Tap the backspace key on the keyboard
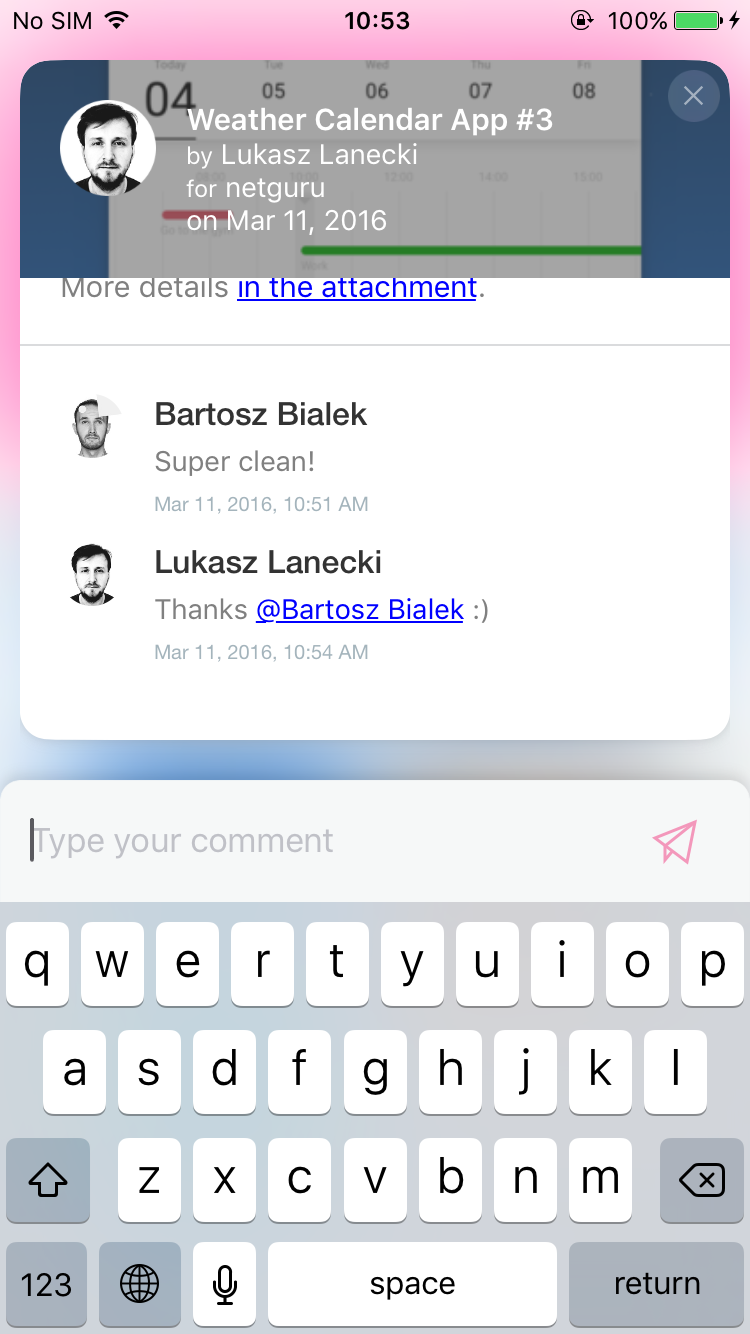Viewport: 750px width, 1334px height. pyautogui.click(x=702, y=1181)
